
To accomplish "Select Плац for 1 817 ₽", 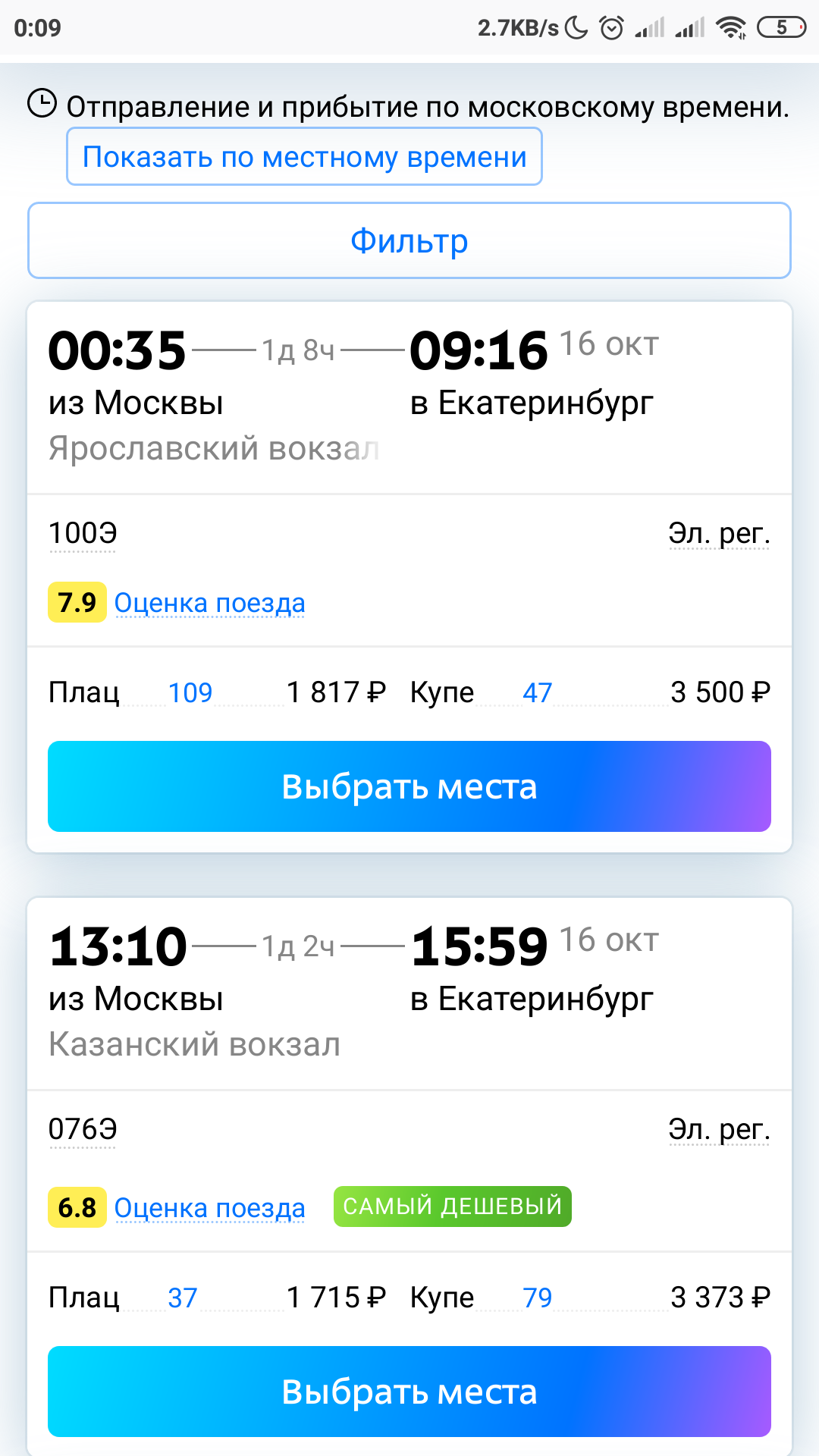I will [x=217, y=692].
